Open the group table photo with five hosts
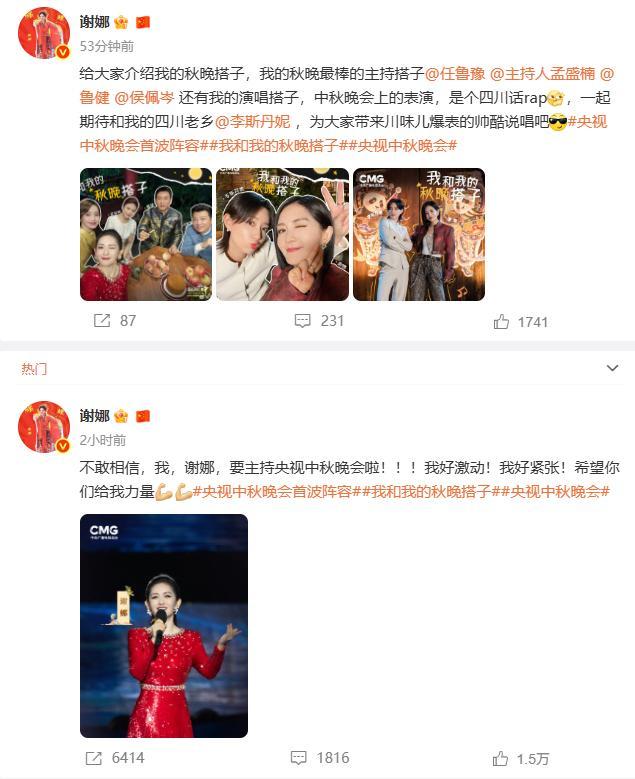Image resolution: width=635 pixels, height=779 pixels. (146, 234)
